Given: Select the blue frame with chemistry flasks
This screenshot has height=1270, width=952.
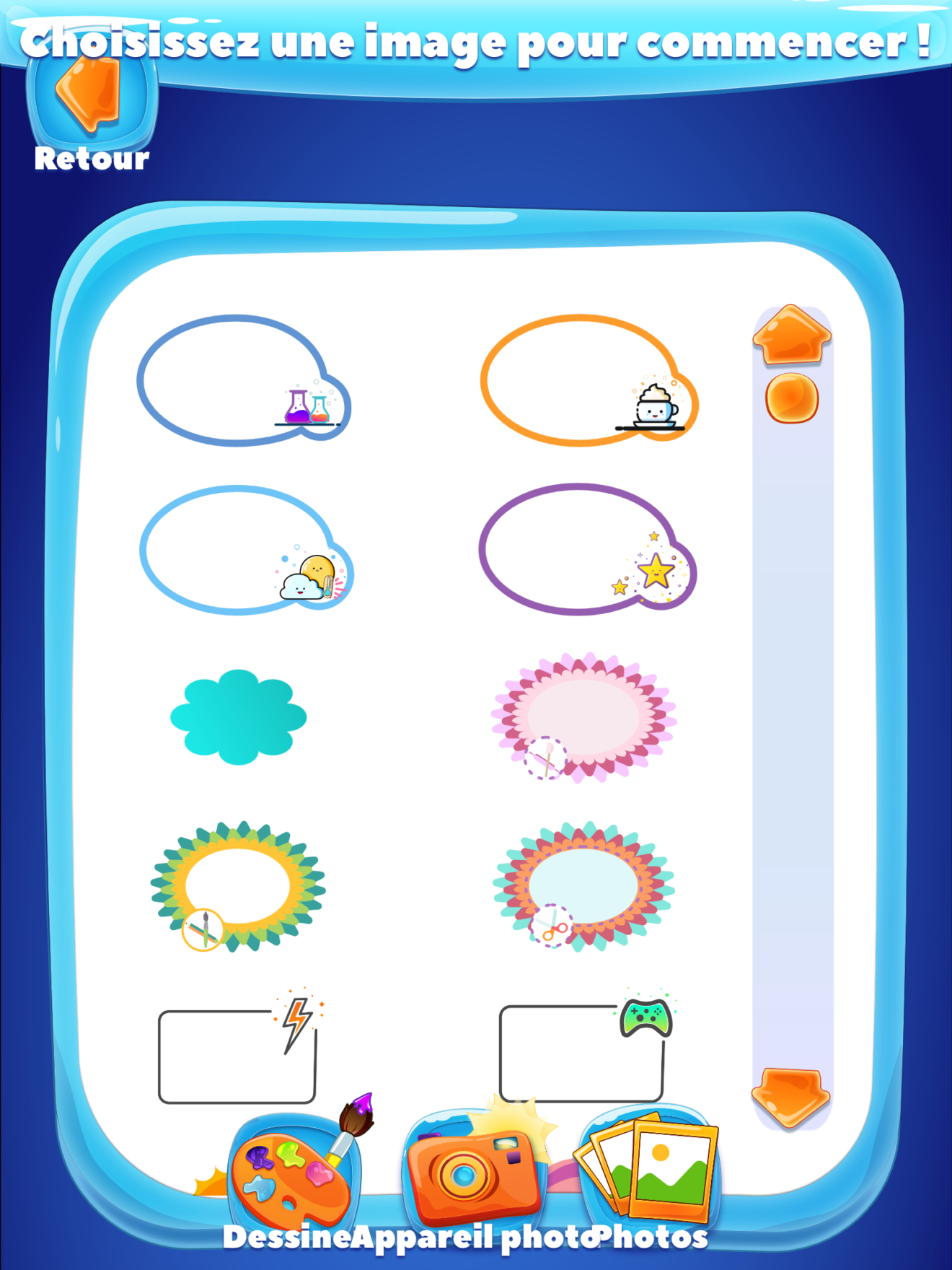Looking at the screenshot, I should [241, 381].
